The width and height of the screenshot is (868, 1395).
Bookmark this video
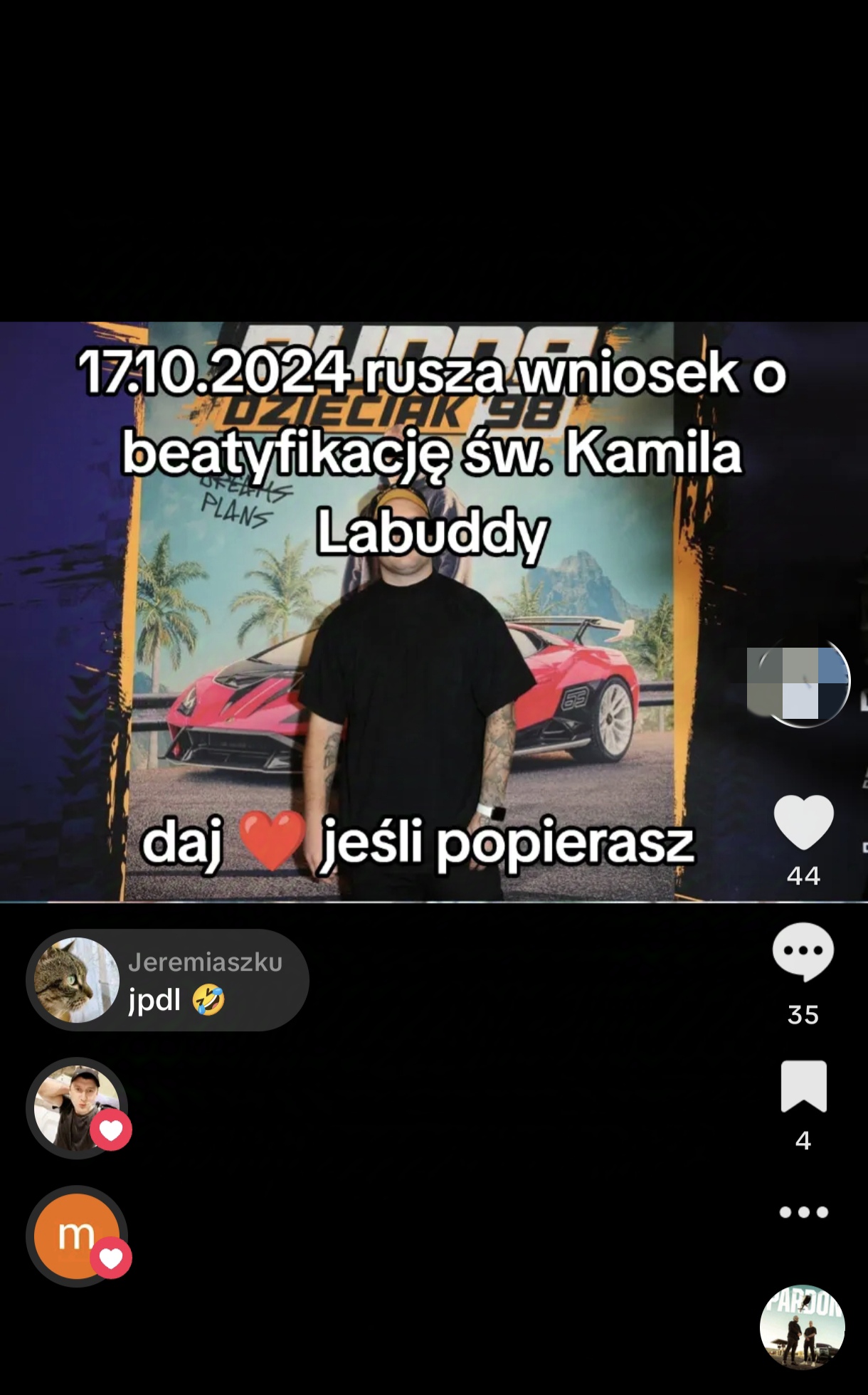pyautogui.click(x=803, y=1086)
